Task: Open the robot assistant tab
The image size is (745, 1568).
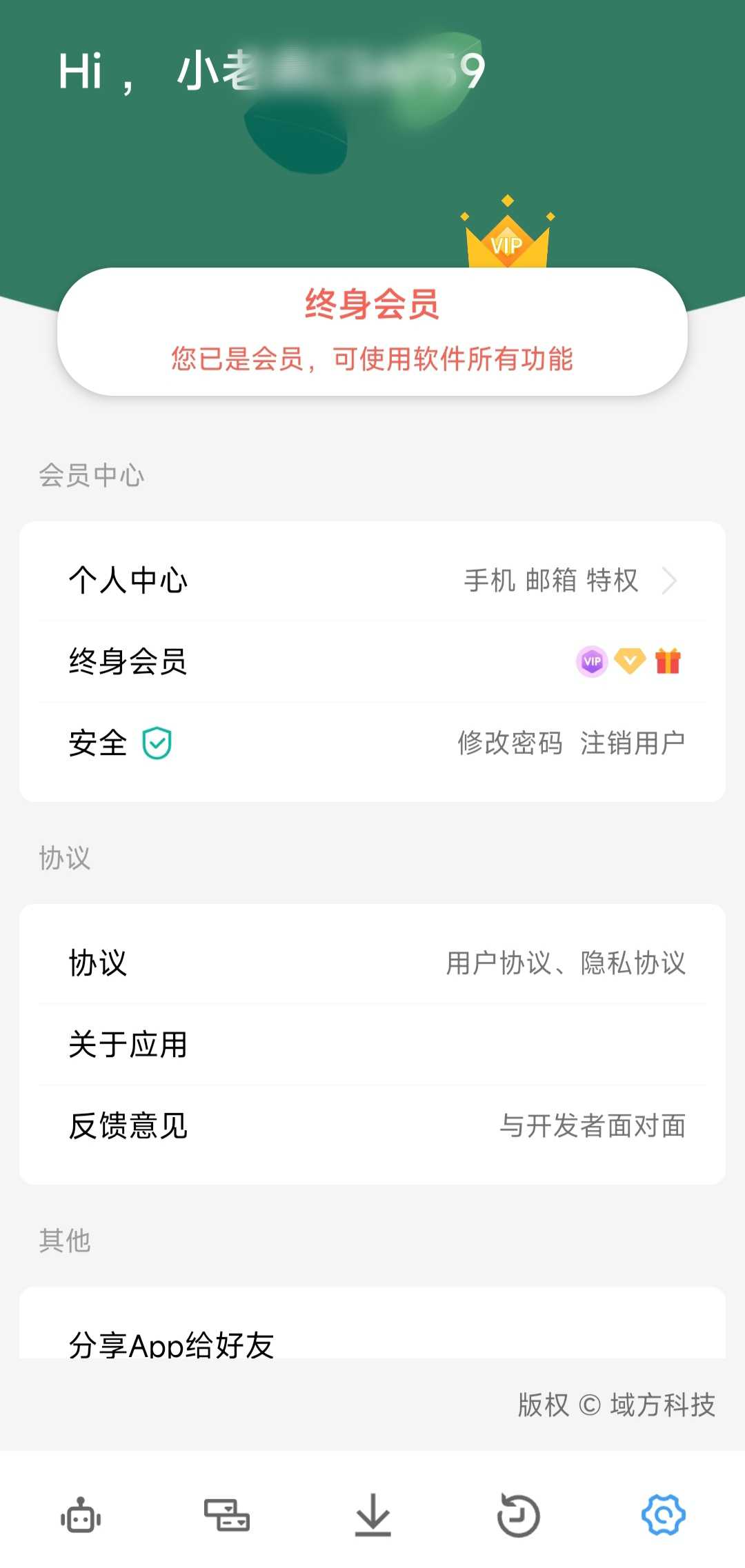Action: pyautogui.click(x=81, y=1515)
